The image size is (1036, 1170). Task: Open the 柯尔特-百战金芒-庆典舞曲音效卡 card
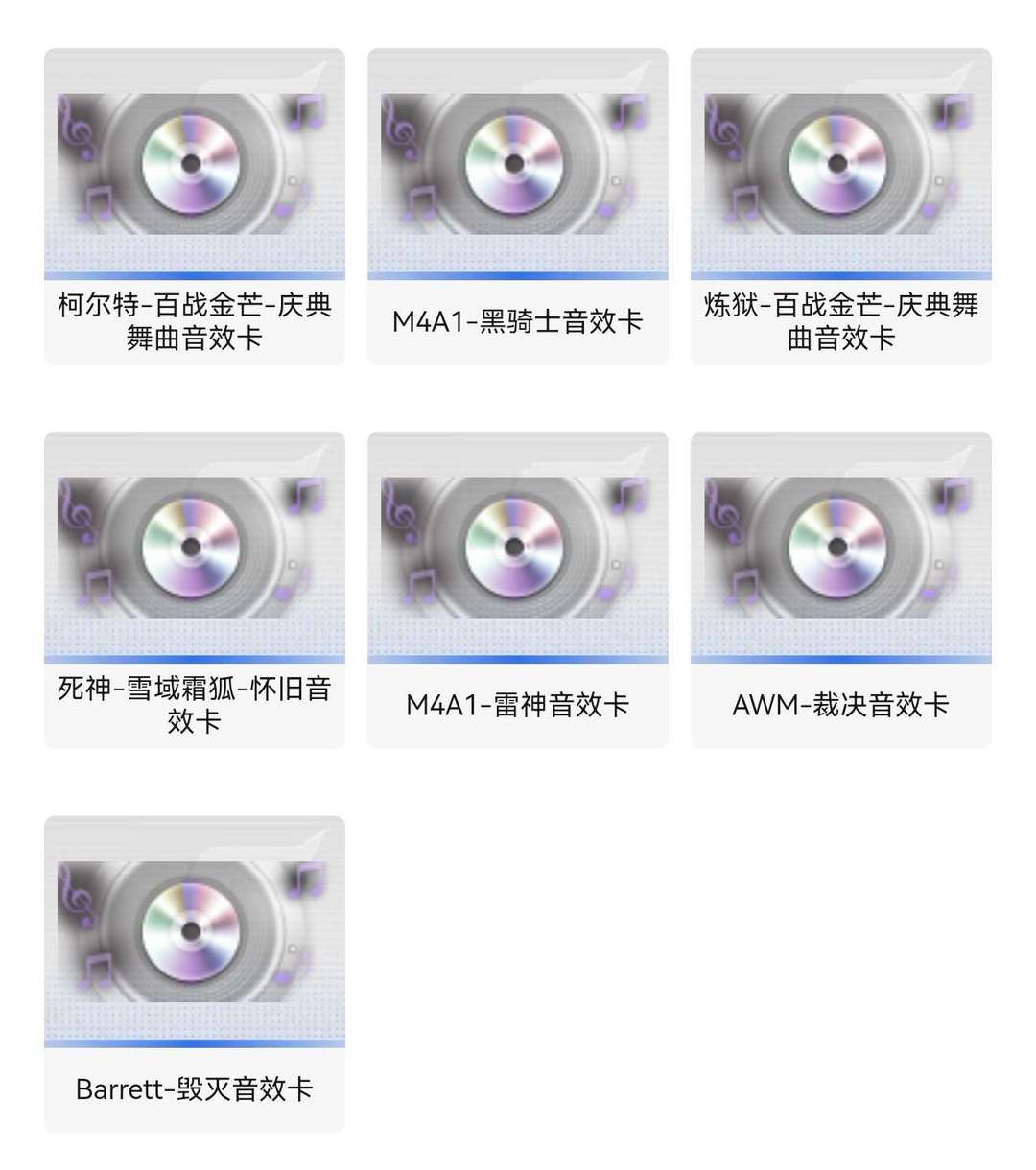pyautogui.click(x=194, y=206)
